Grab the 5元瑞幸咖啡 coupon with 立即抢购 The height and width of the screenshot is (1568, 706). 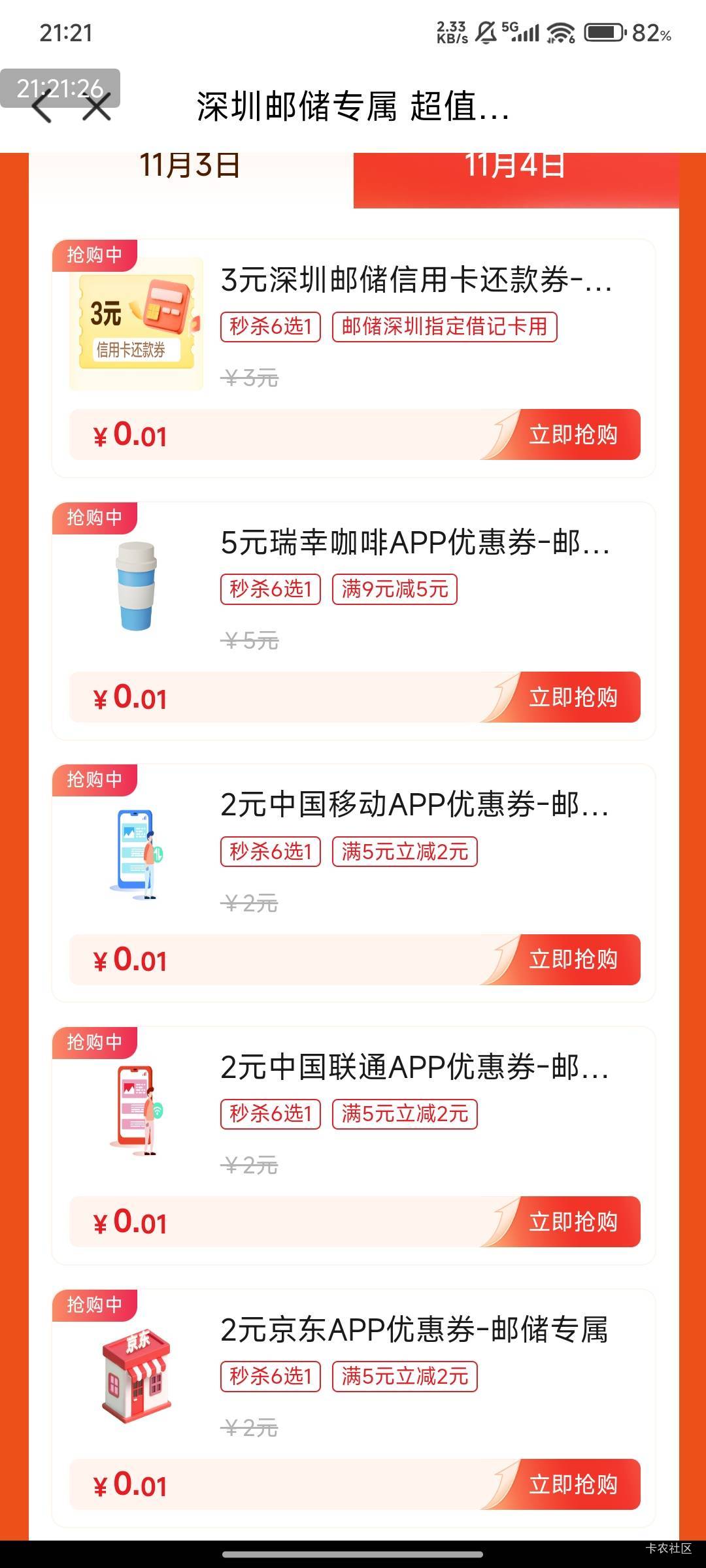point(573,698)
